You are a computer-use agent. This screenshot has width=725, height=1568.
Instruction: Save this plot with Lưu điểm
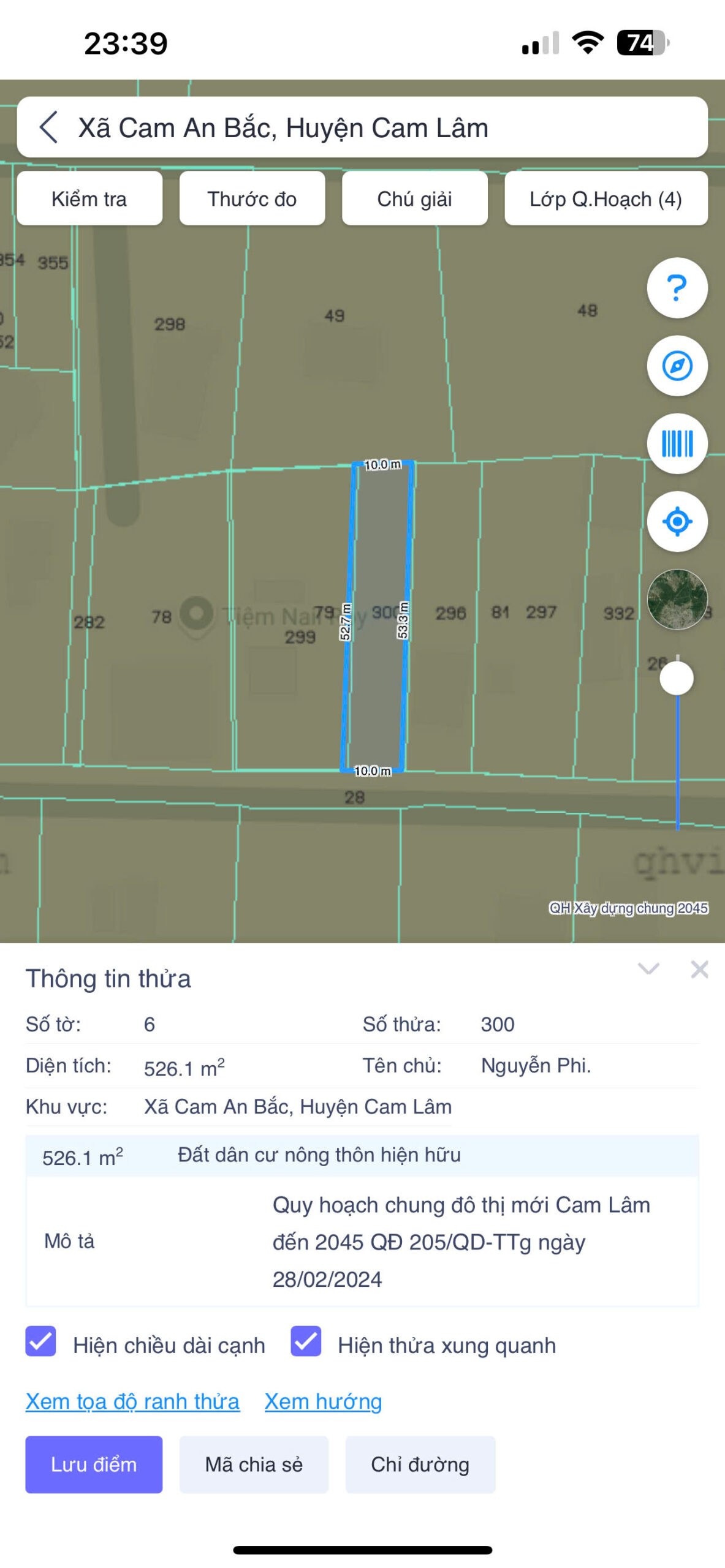94,1464
